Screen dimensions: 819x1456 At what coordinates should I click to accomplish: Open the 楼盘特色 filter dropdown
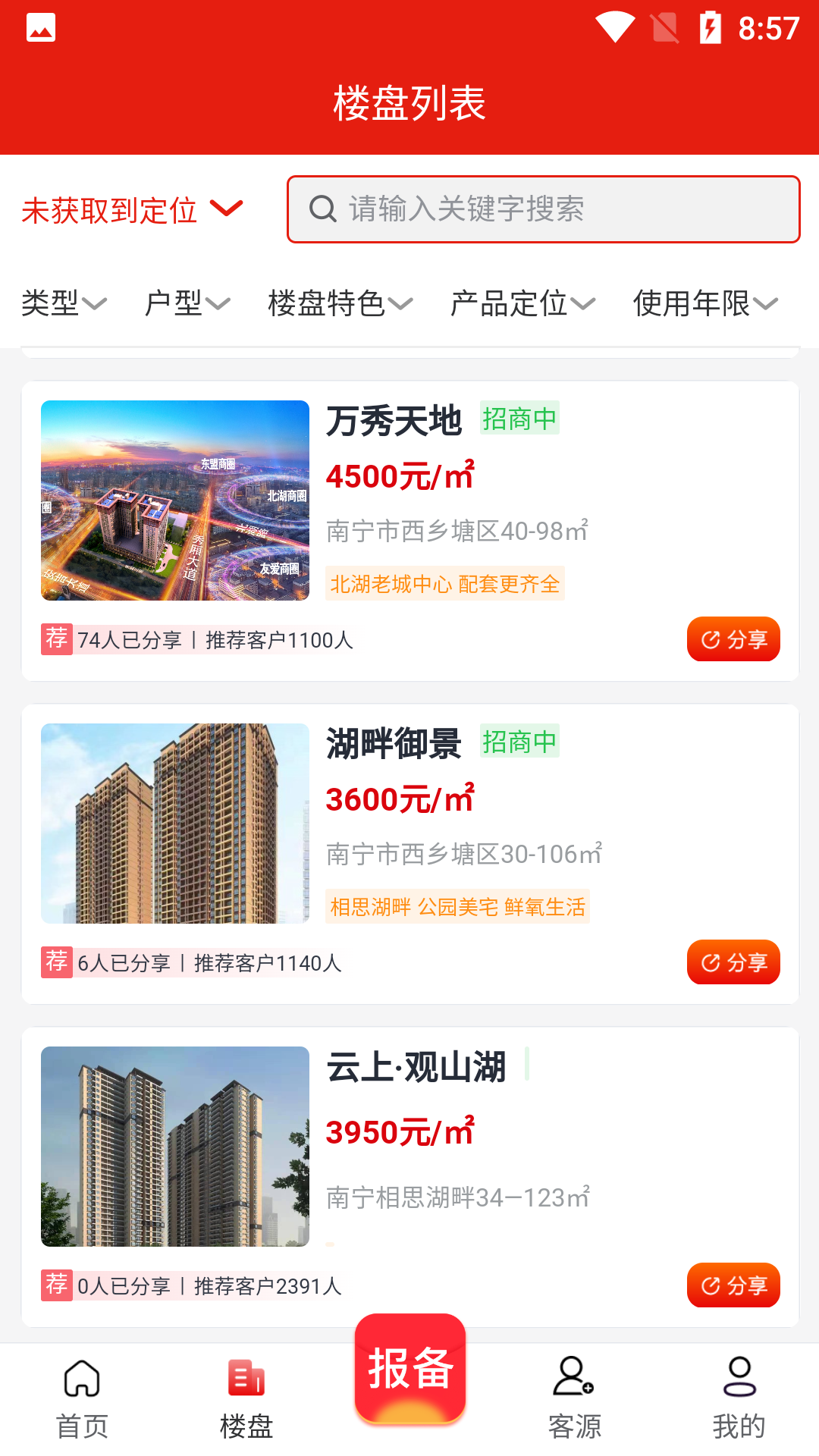340,303
